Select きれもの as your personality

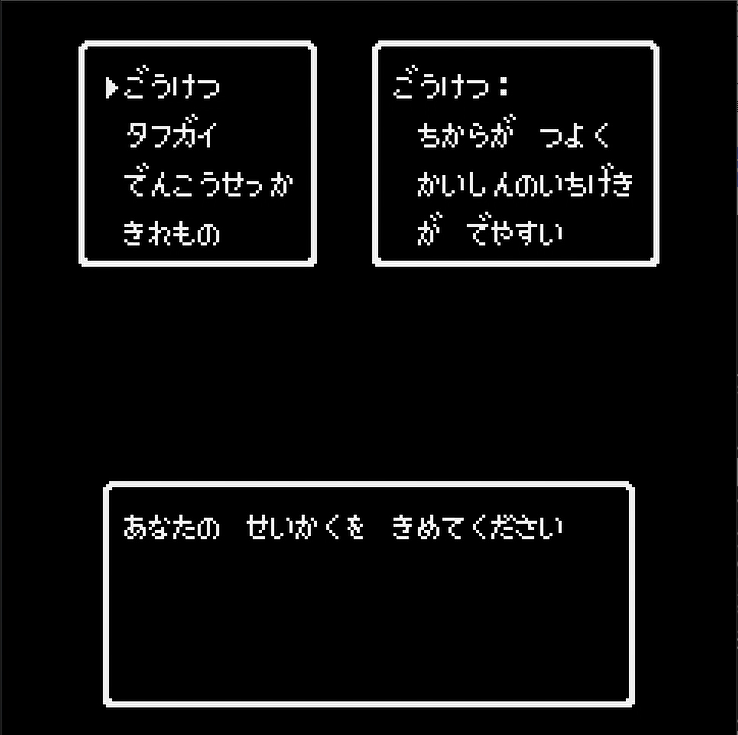tap(171, 233)
